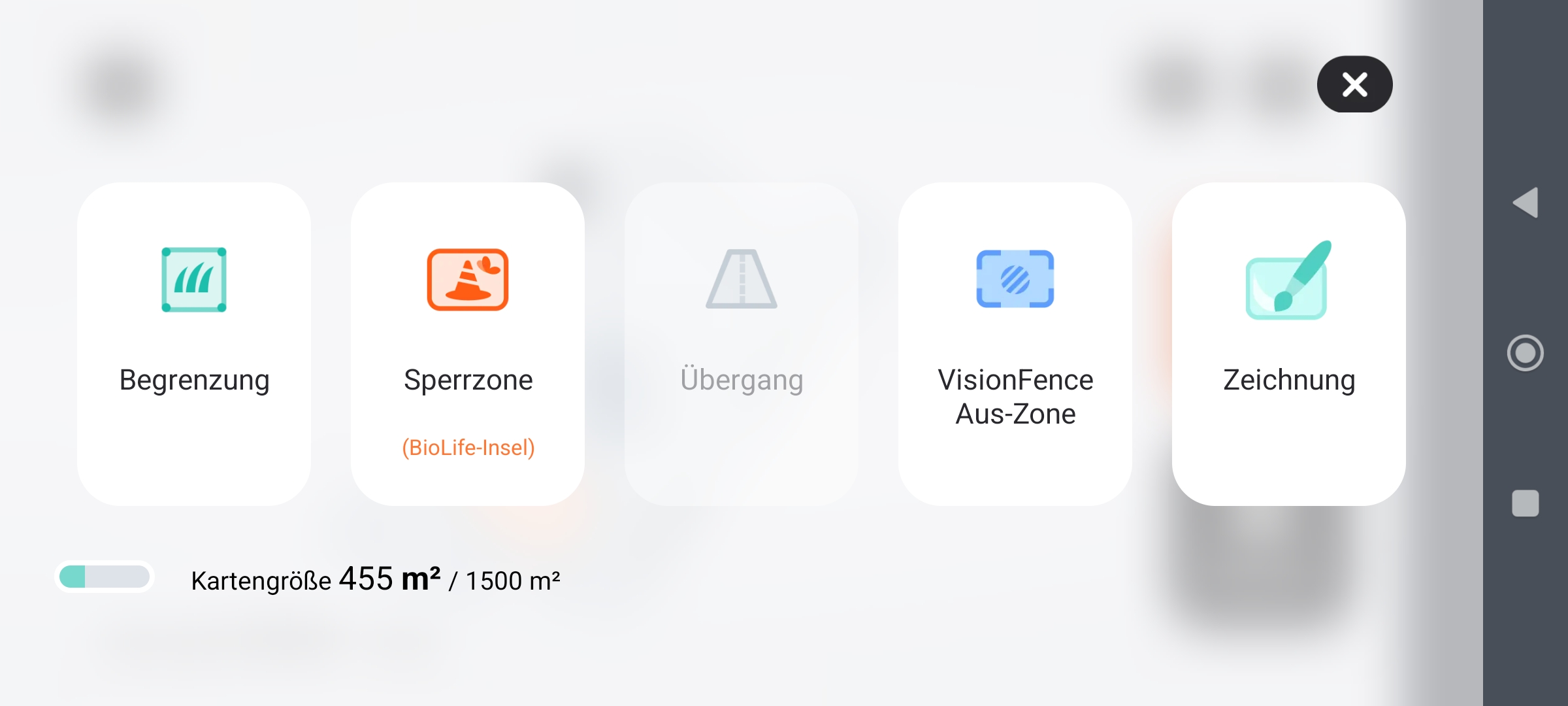Viewport: 1568px width, 706px height.
Task: Tap the Übergang card
Action: coord(741,343)
